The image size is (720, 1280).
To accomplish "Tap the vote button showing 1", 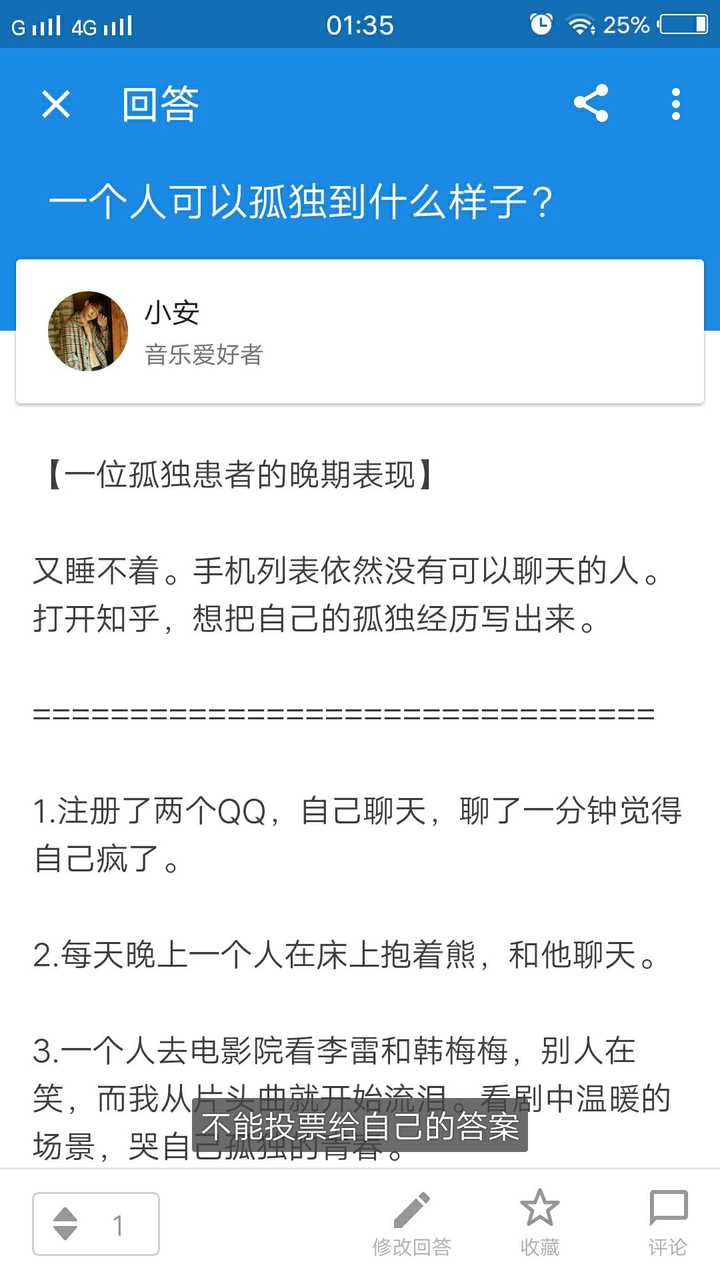I will 96,1224.
